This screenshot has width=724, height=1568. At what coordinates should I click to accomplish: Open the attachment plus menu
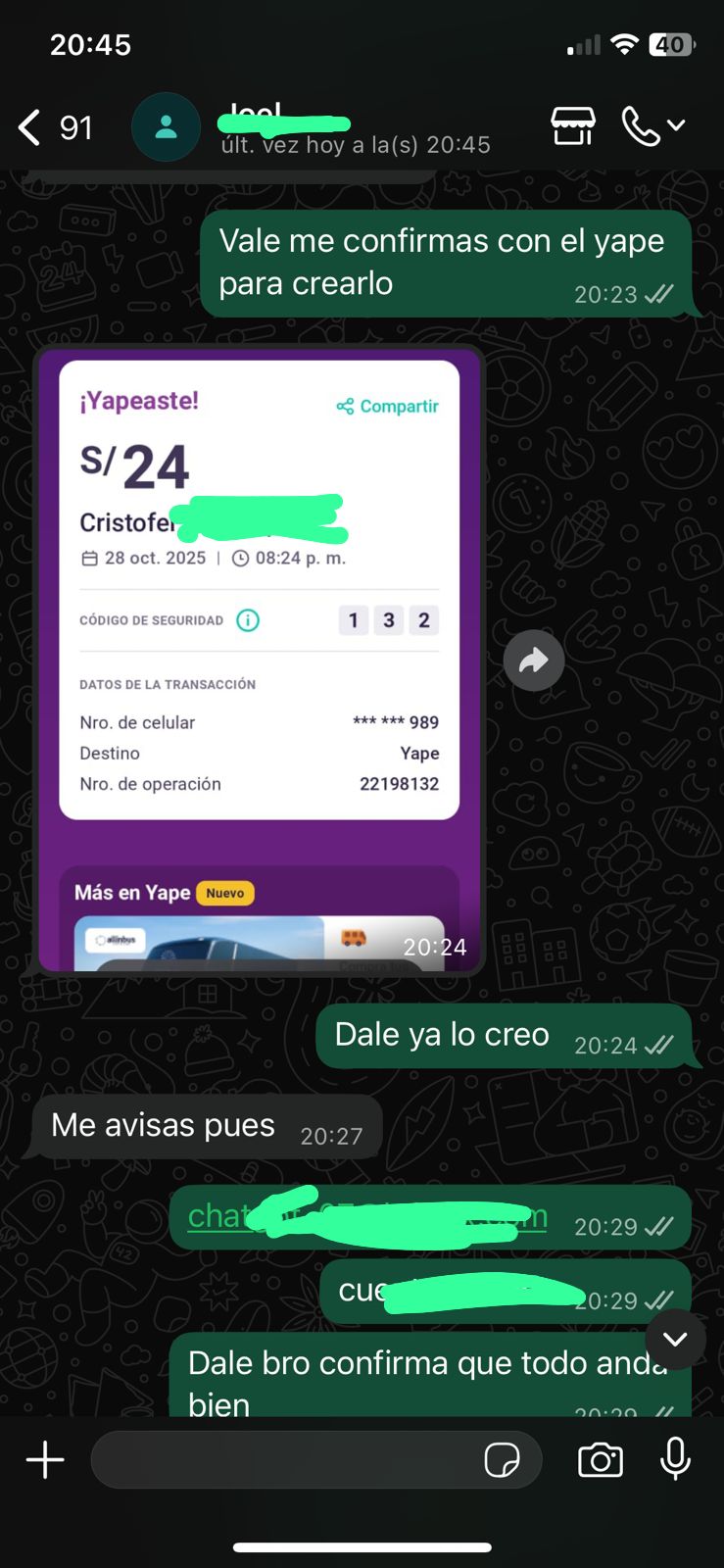point(45,1460)
